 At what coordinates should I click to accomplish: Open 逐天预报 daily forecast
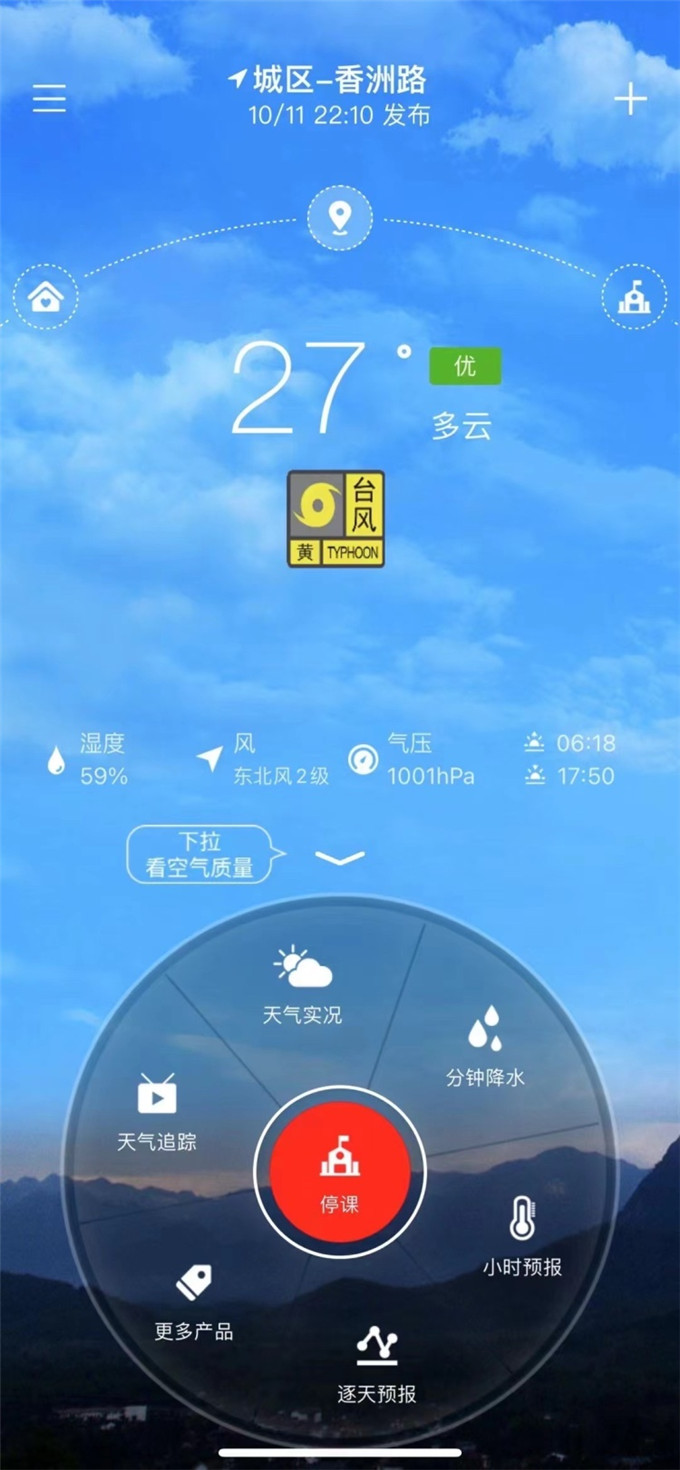tap(377, 1364)
